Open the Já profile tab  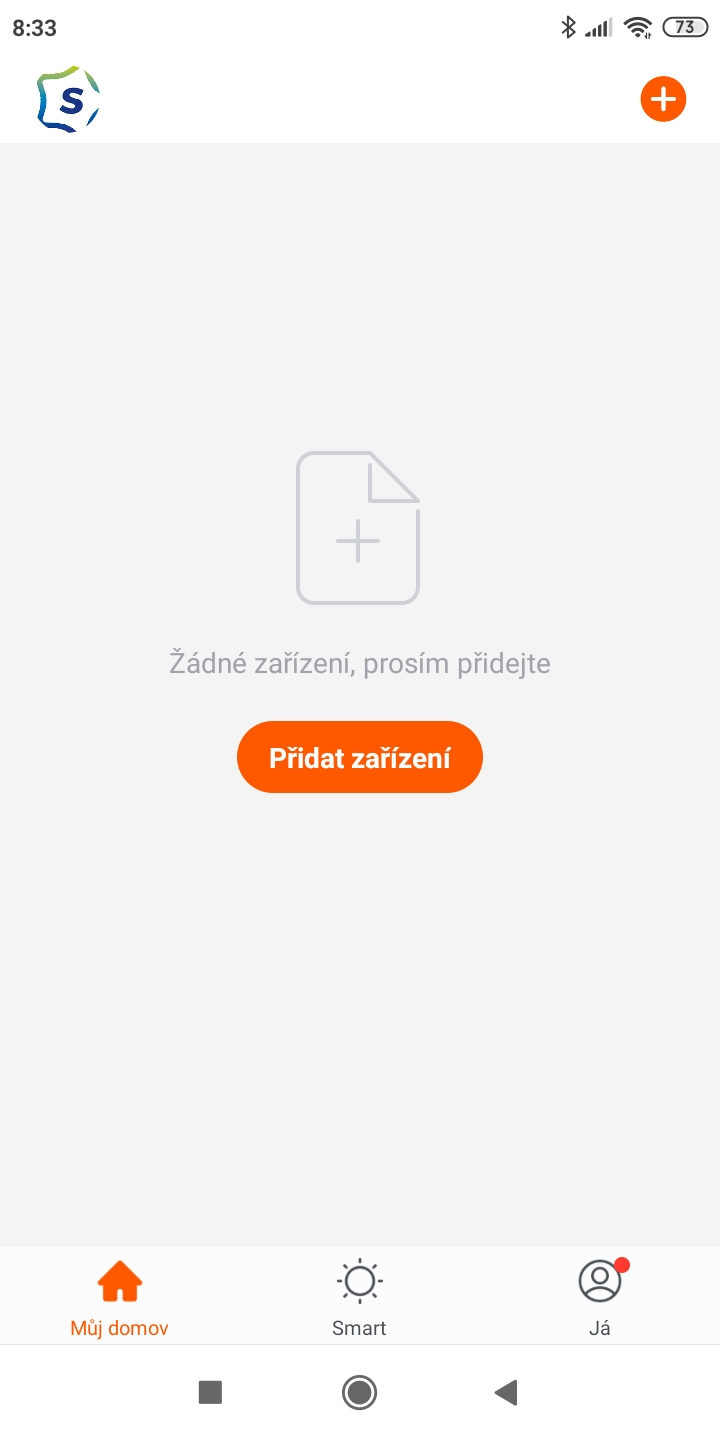[600, 1296]
